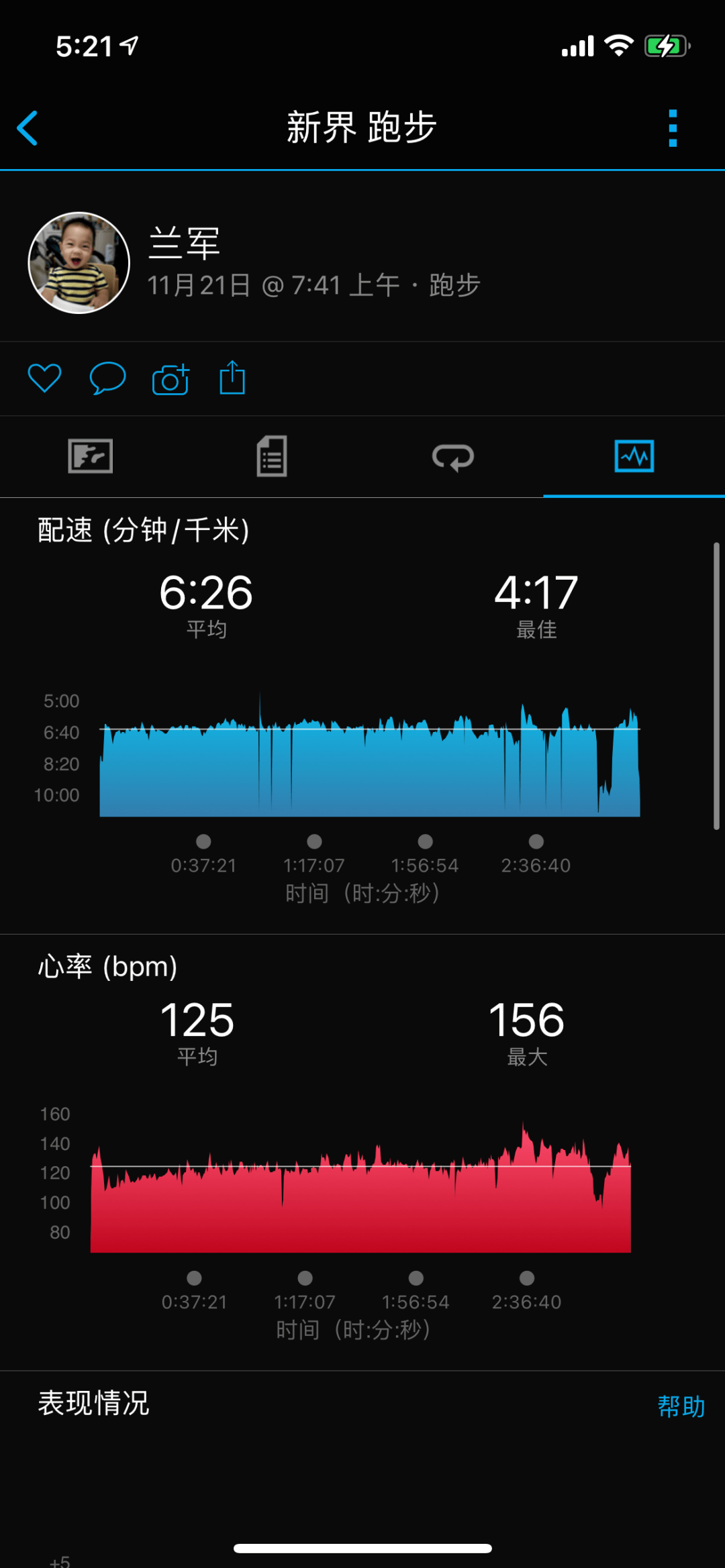Switch to the laps tab

453,457
